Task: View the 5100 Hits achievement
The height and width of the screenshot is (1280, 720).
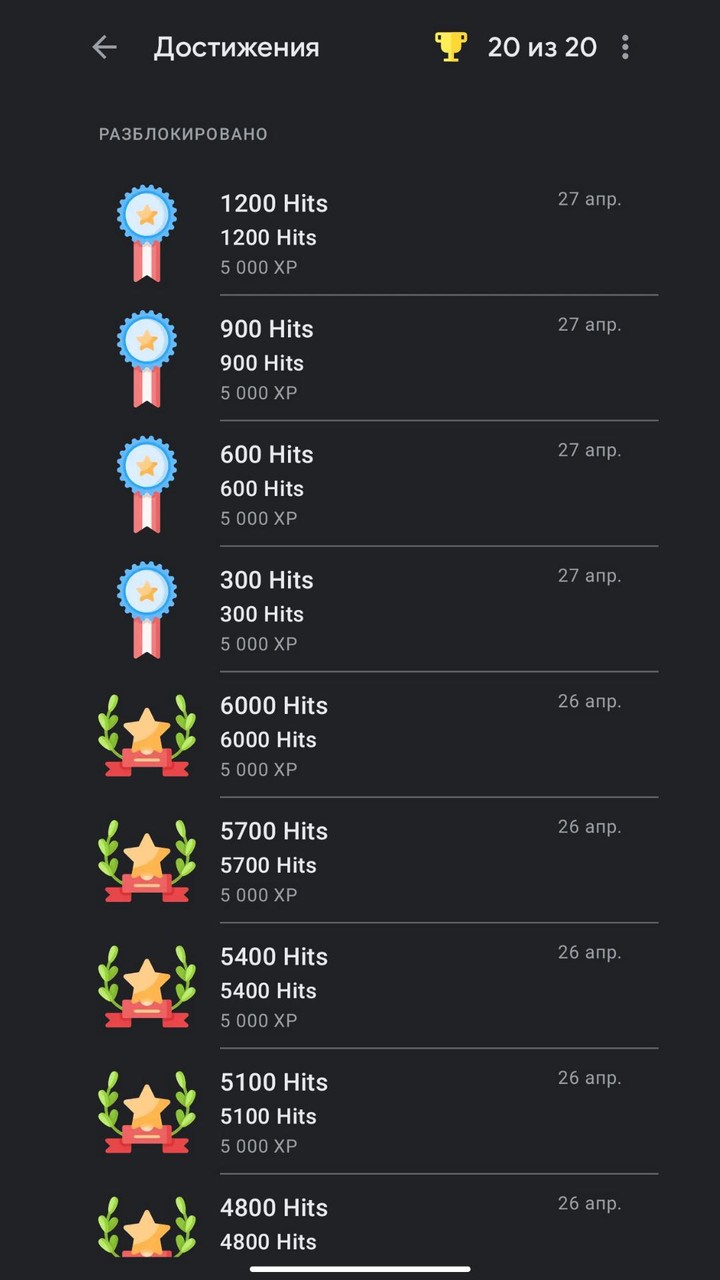Action: pyautogui.click(x=380, y=1112)
